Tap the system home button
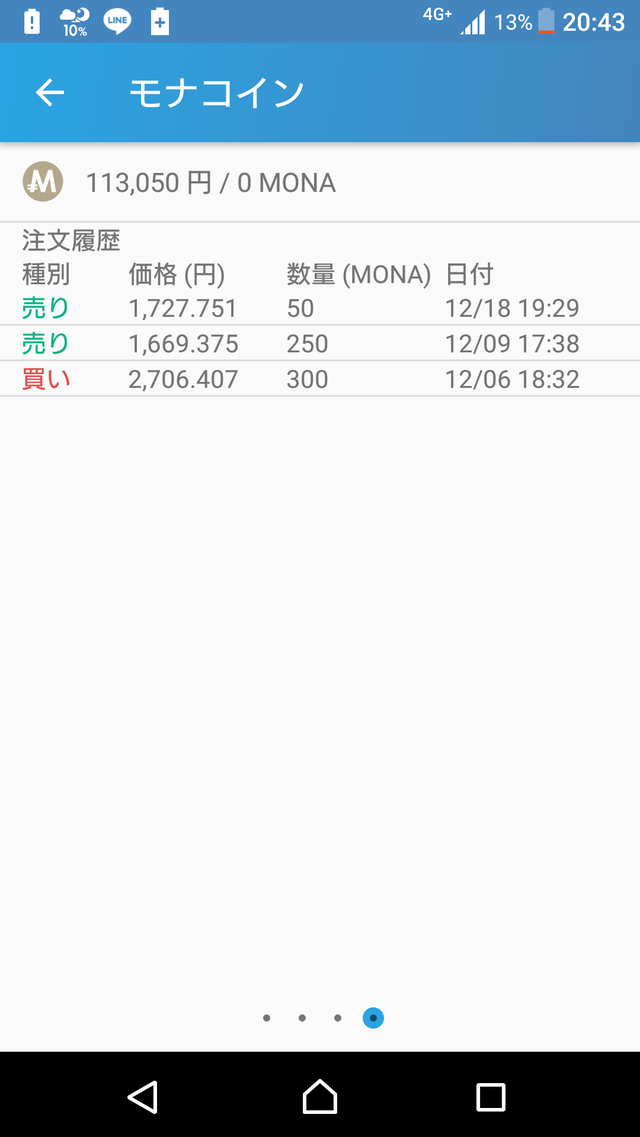Screen dimensions: 640x1137 tap(320, 1096)
